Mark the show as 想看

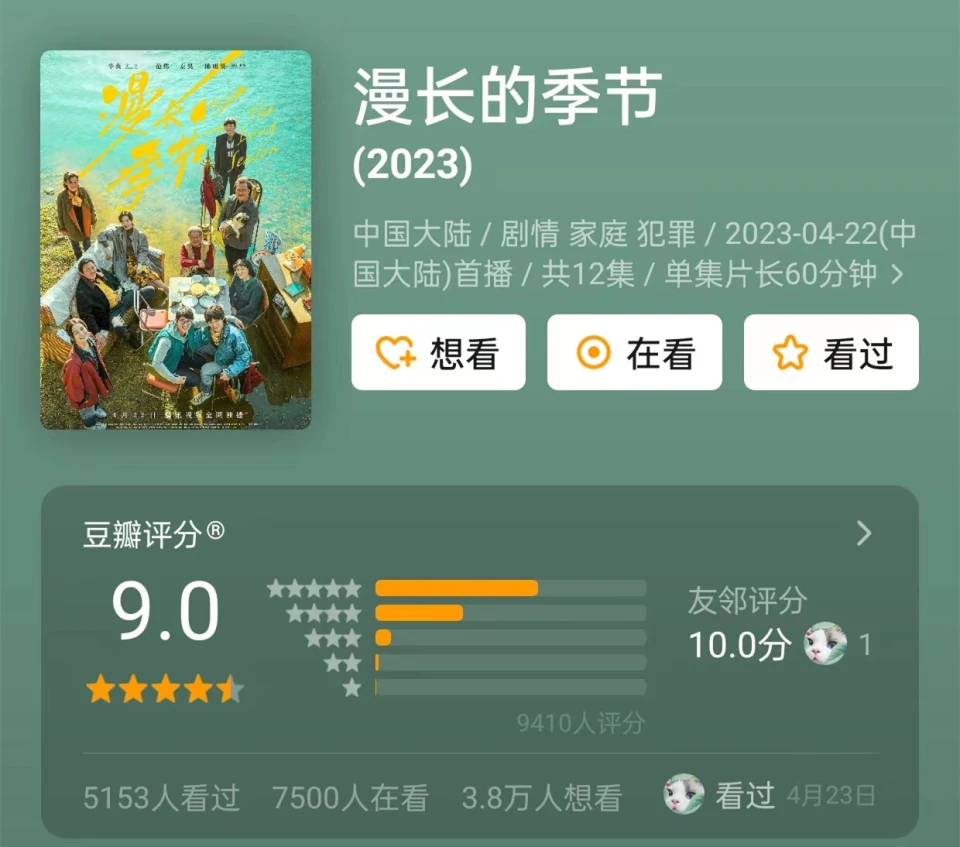coord(438,352)
